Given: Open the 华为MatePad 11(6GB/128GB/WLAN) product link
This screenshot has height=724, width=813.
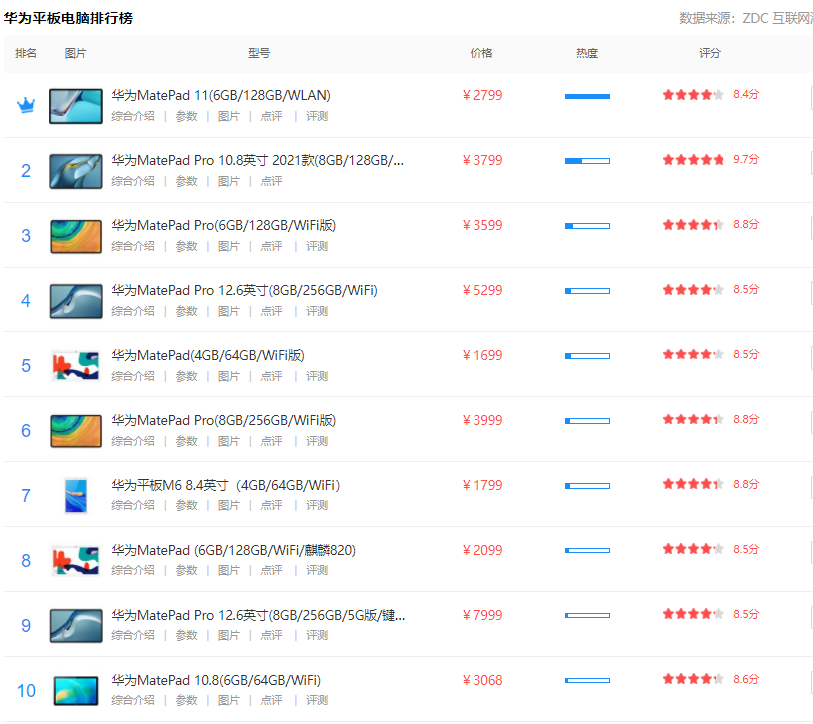Looking at the screenshot, I should 220,96.
